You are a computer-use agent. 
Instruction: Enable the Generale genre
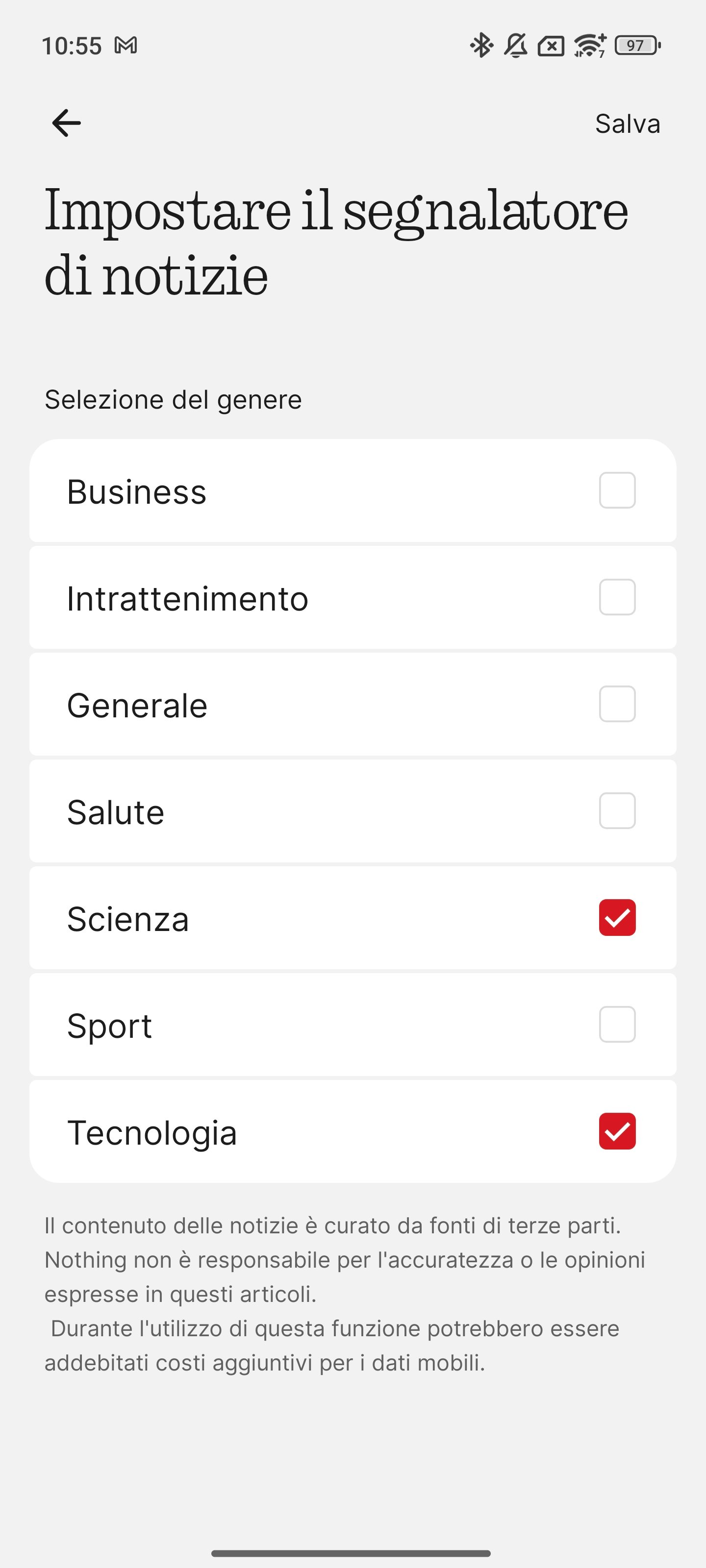click(x=617, y=704)
